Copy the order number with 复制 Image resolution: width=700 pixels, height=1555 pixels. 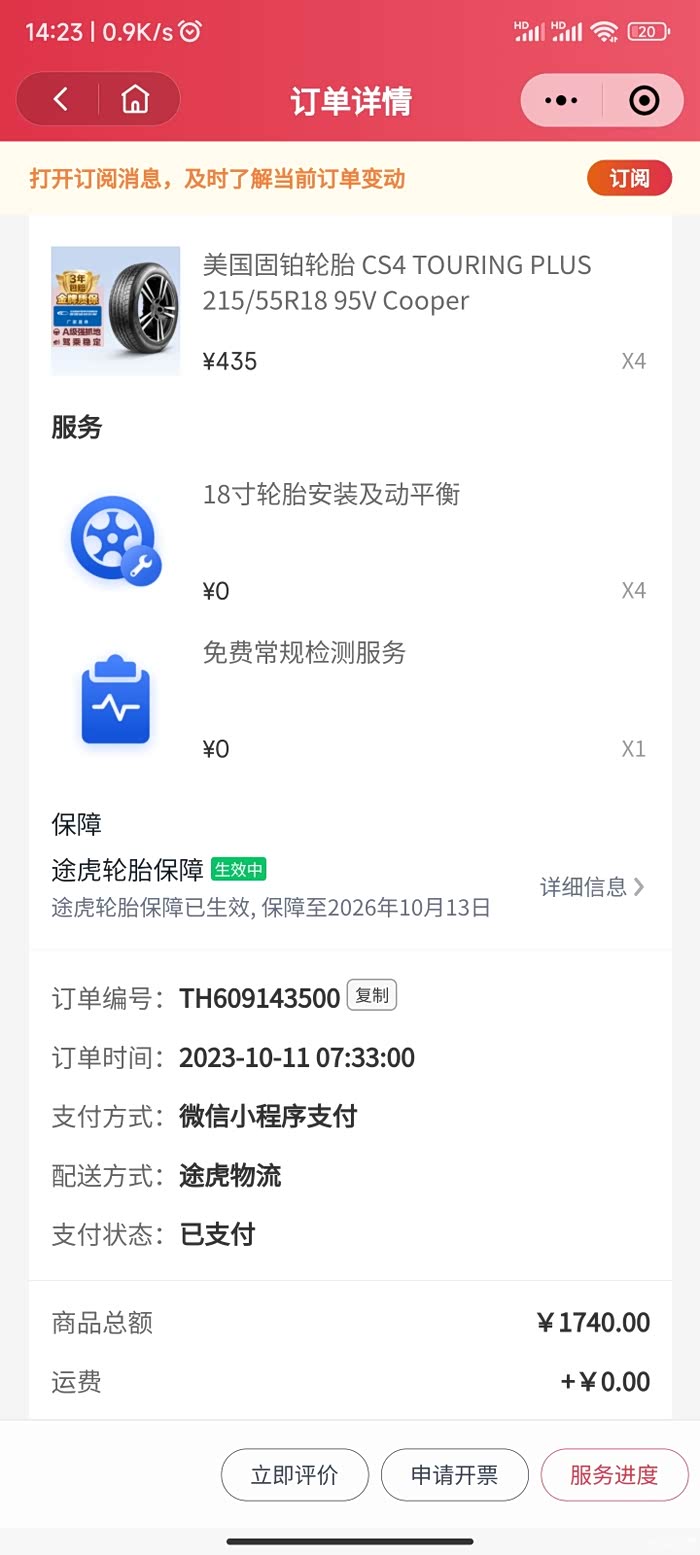372,996
